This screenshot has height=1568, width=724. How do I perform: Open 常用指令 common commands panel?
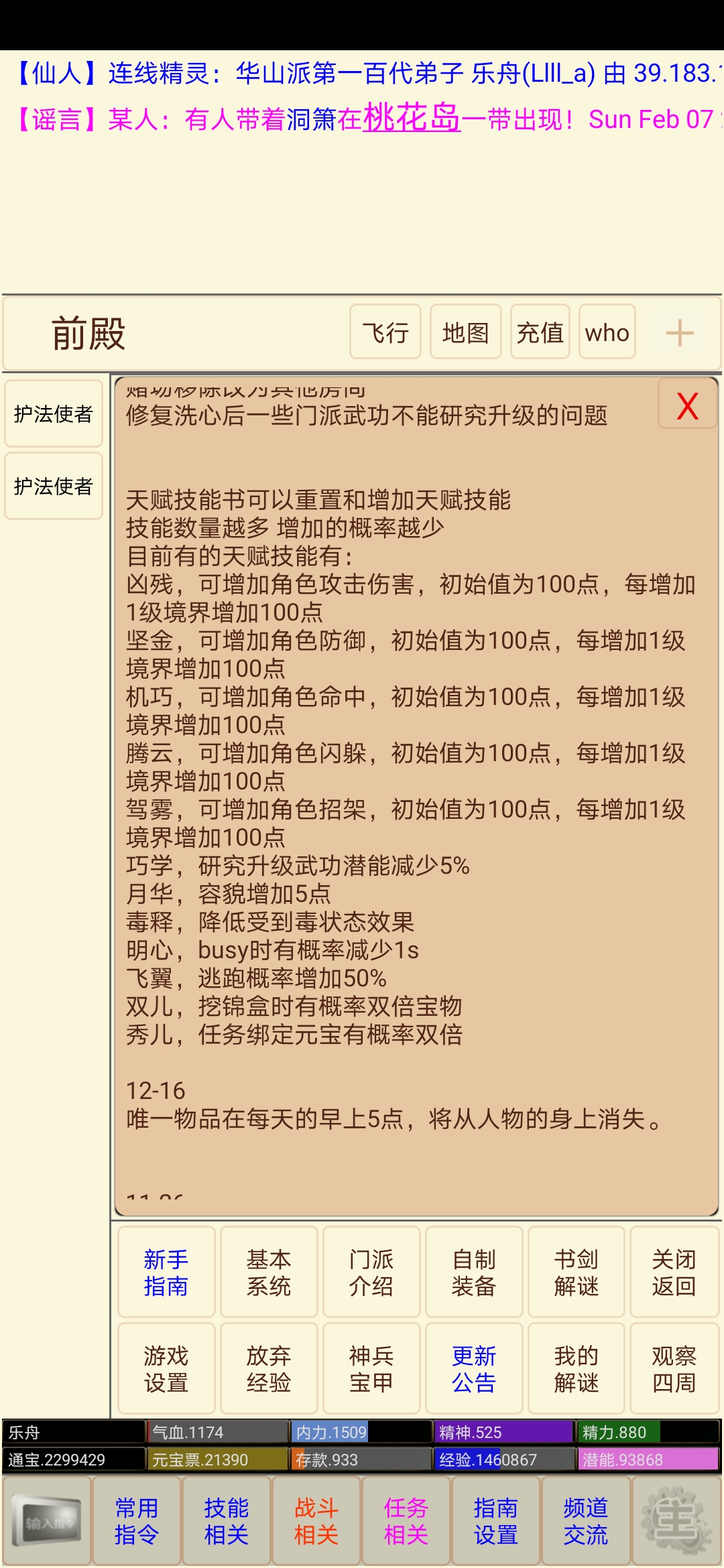136,1521
